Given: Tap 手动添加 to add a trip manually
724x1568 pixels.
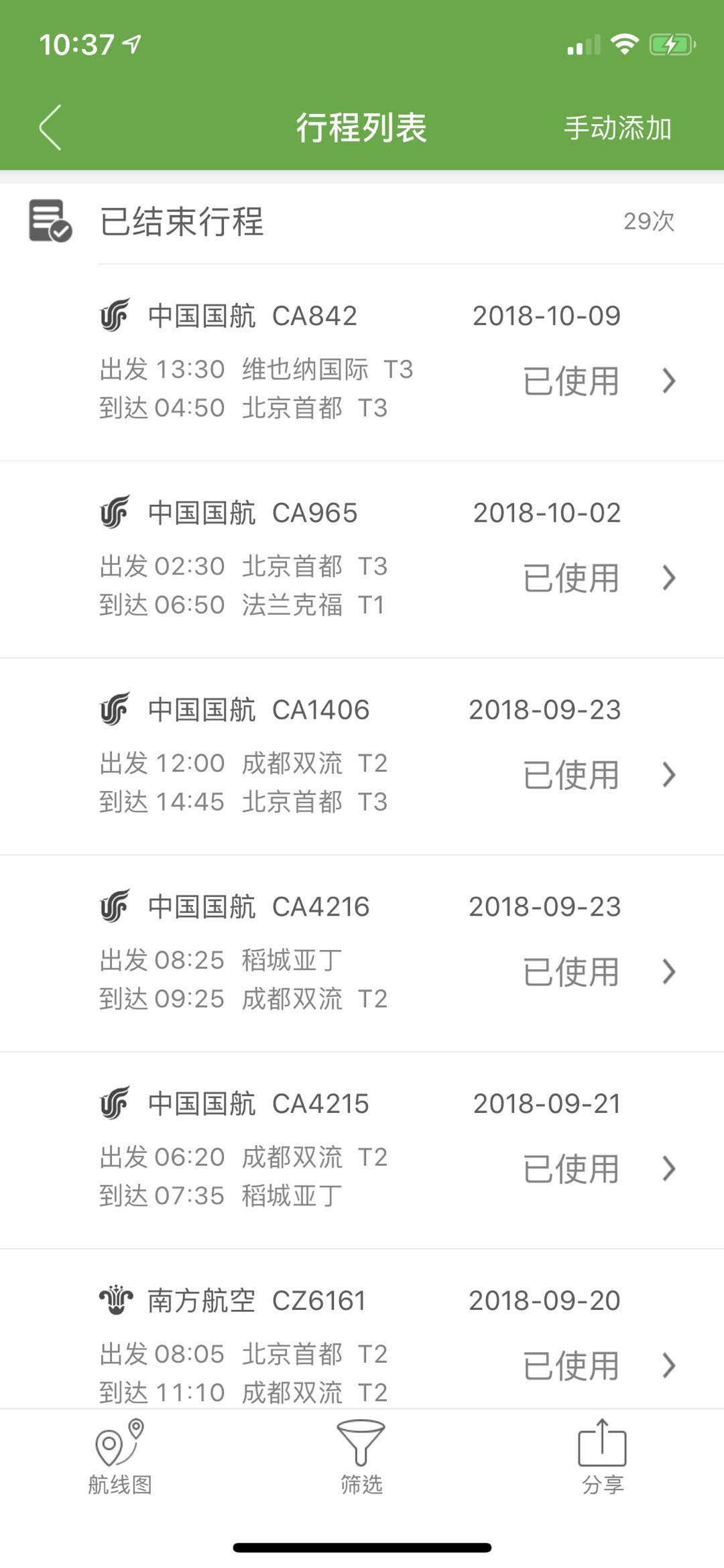Looking at the screenshot, I should click(x=617, y=128).
